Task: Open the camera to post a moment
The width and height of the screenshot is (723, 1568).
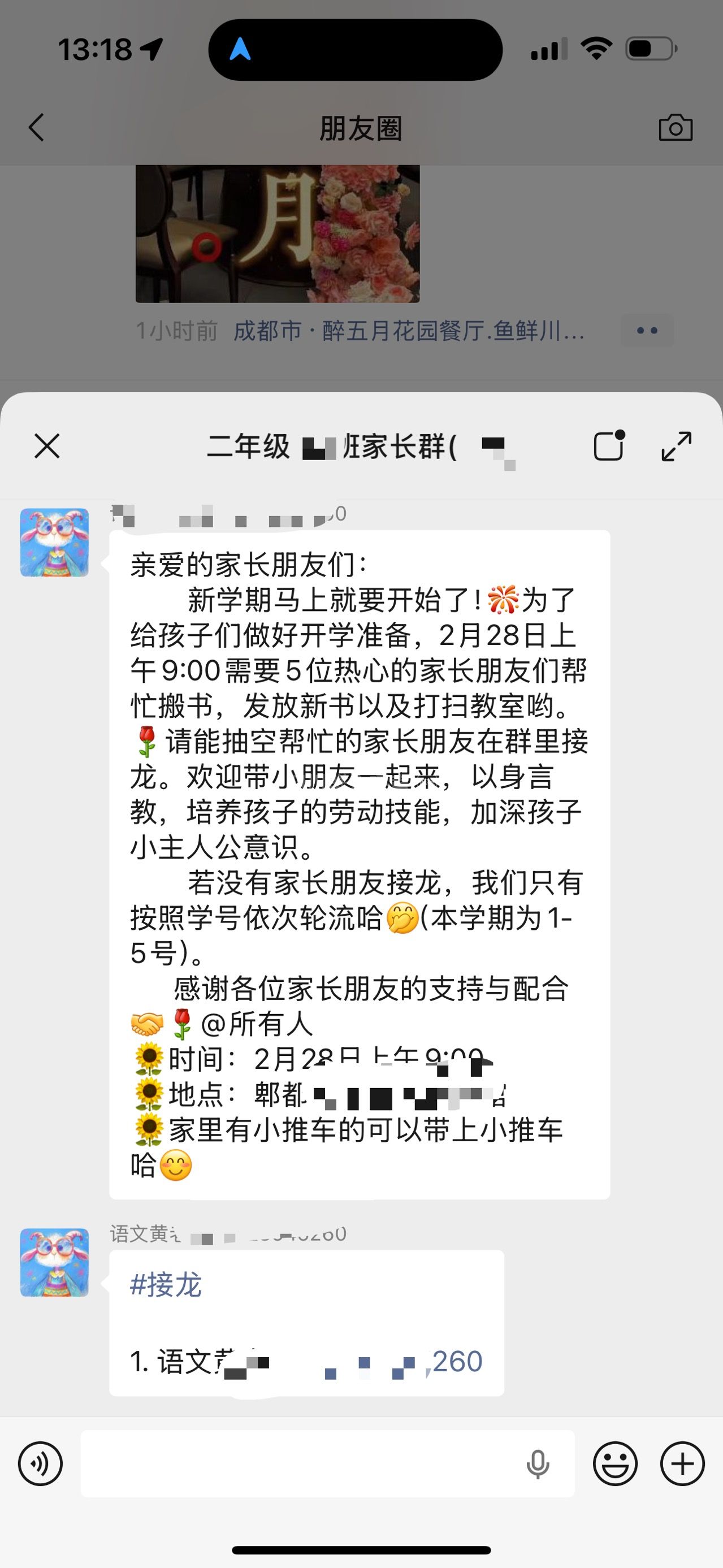Action: click(676, 128)
